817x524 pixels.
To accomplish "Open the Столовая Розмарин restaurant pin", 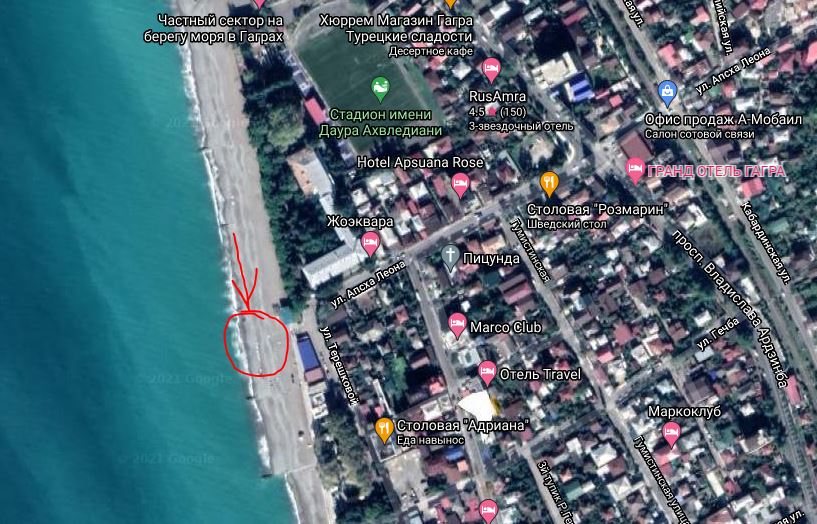I will [548, 182].
